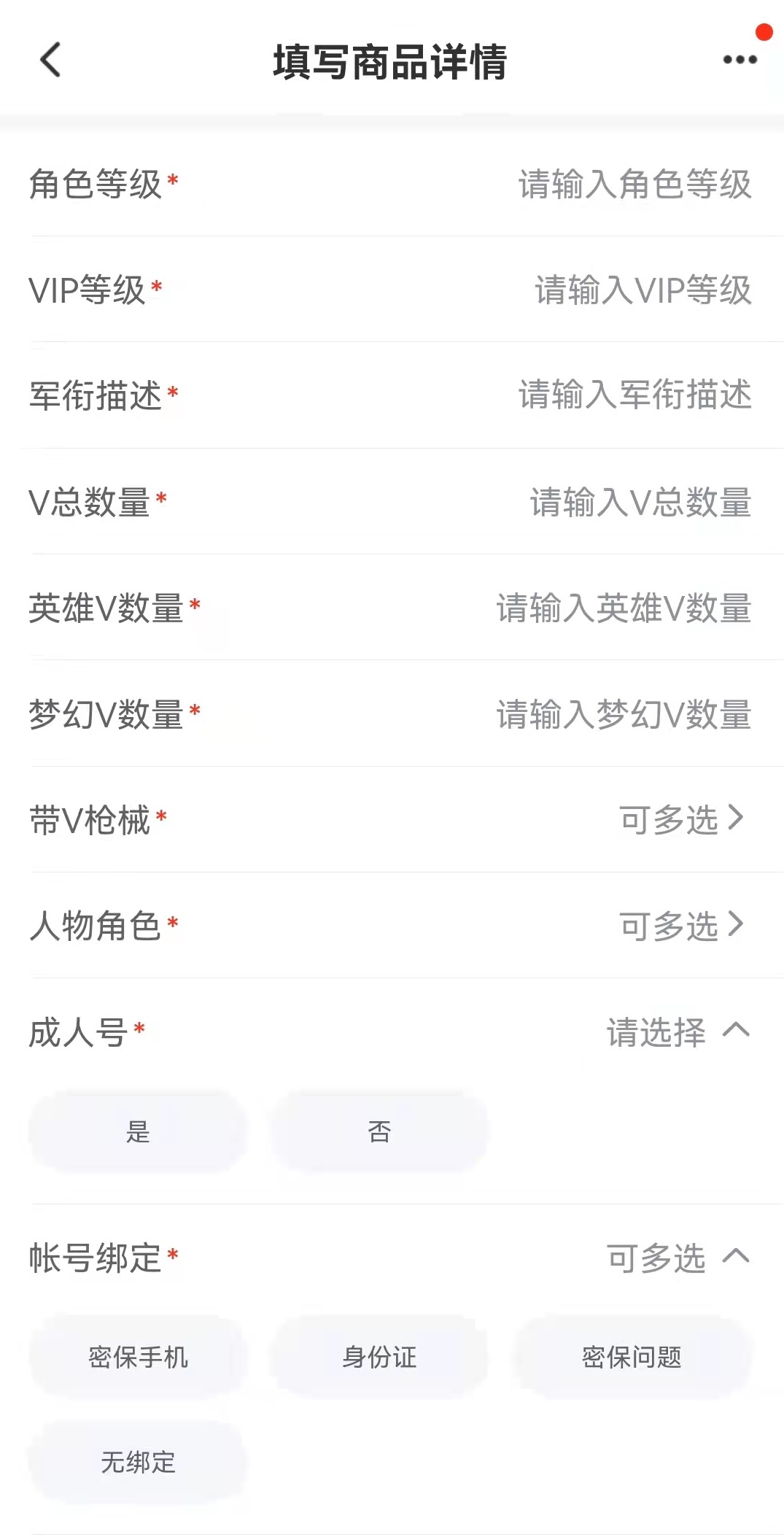Choose 密保问题 binding option

(632, 1357)
